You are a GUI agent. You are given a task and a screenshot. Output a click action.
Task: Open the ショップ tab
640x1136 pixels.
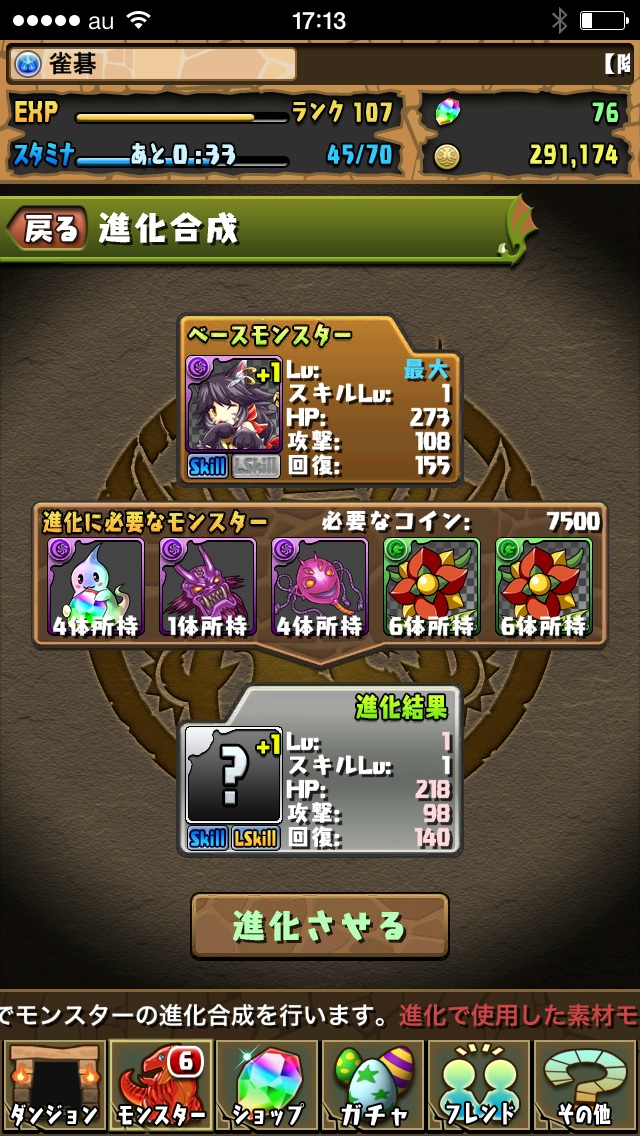(266, 1085)
